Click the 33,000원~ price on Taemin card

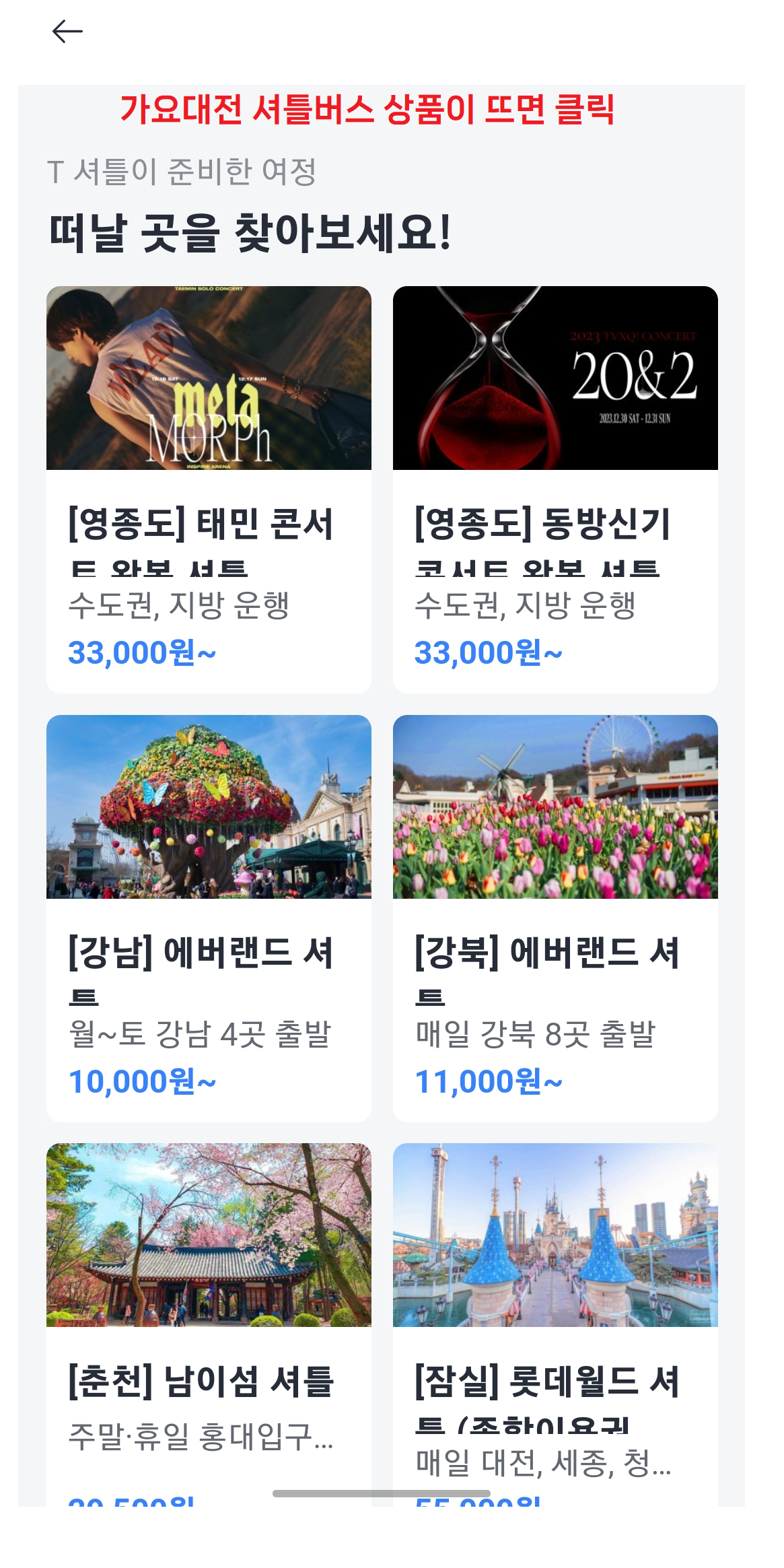pos(143,652)
